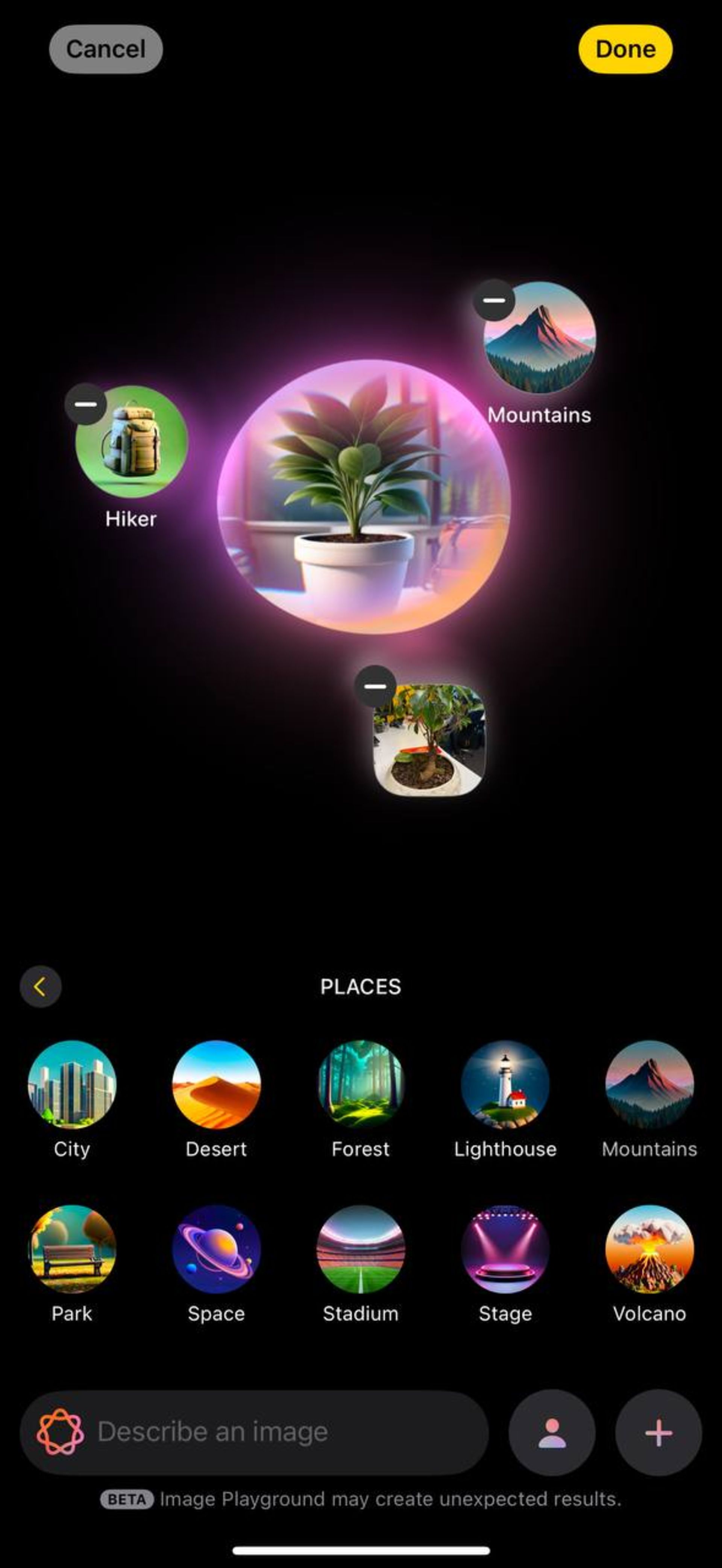Choose the Lighthouse place
722x1568 pixels.
[x=505, y=1085]
